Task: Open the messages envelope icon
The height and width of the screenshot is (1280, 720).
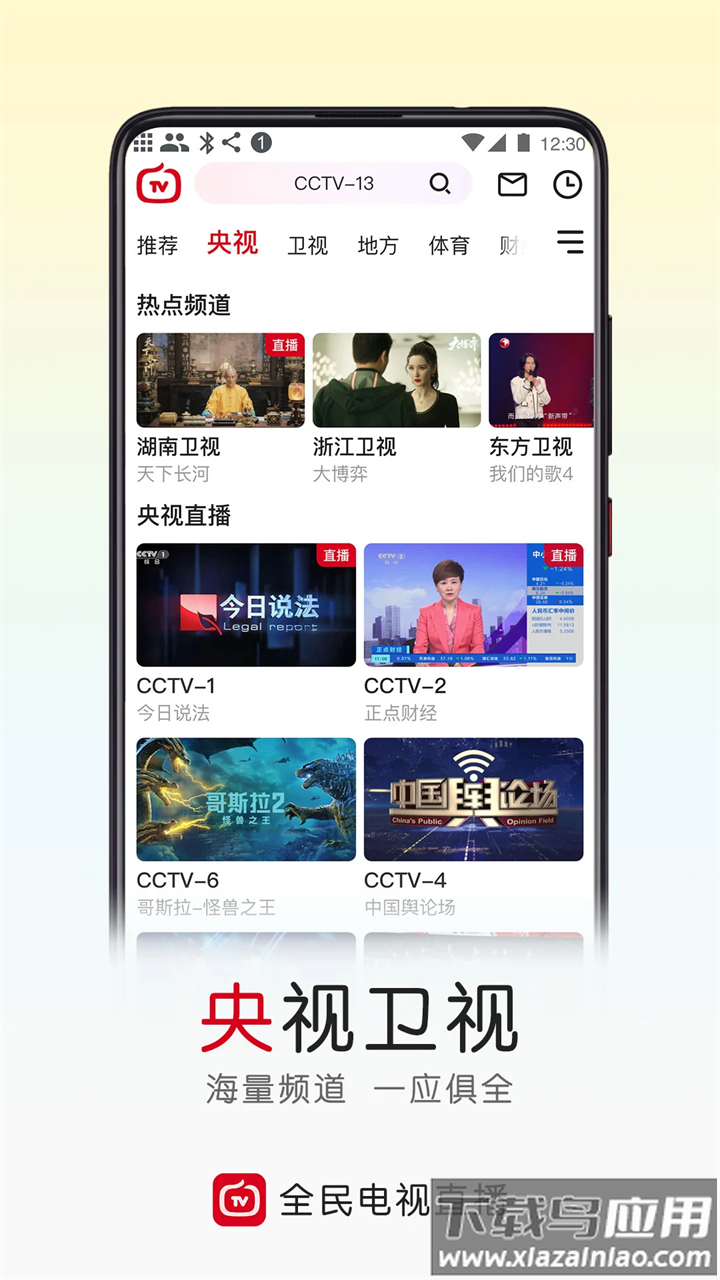Action: click(x=511, y=184)
